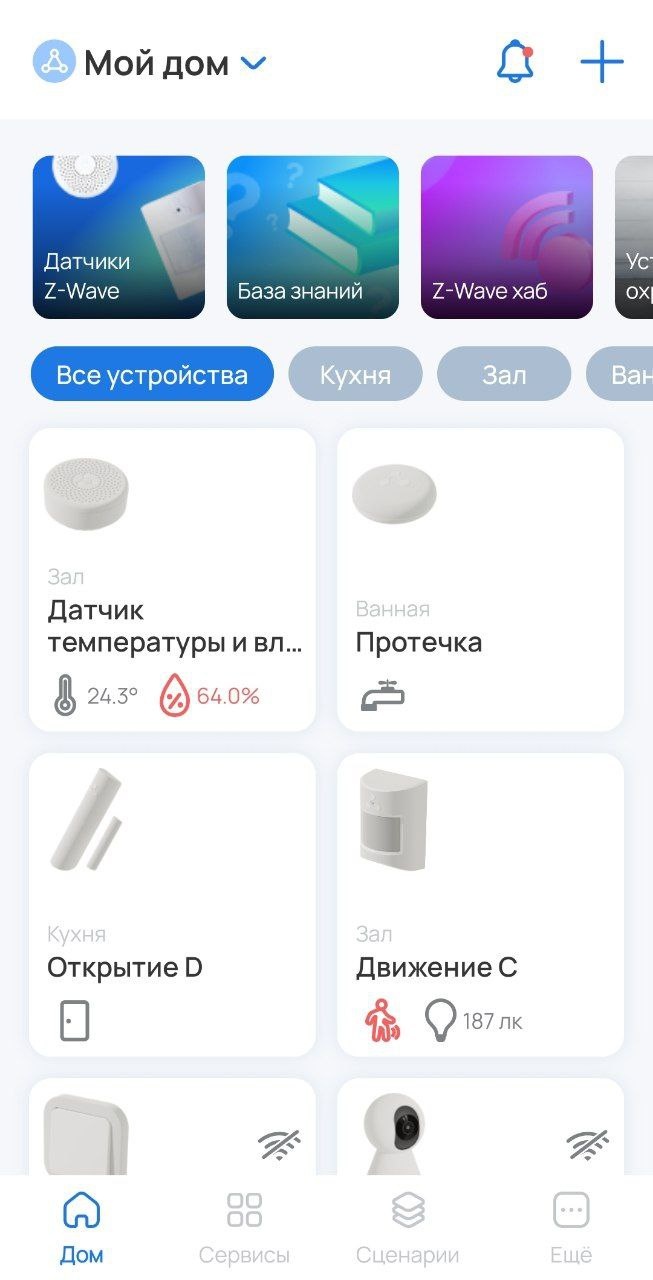Open the notifications bell
Screen dimensions: 653x1280
coord(515,63)
